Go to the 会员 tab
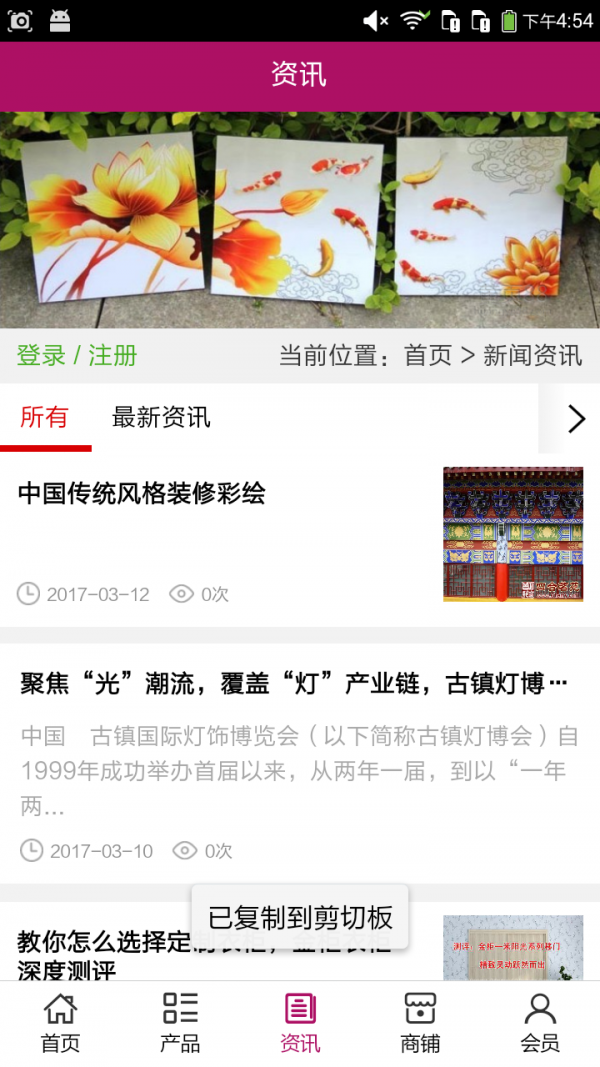This screenshot has height=1067, width=600. (x=540, y=1022)
